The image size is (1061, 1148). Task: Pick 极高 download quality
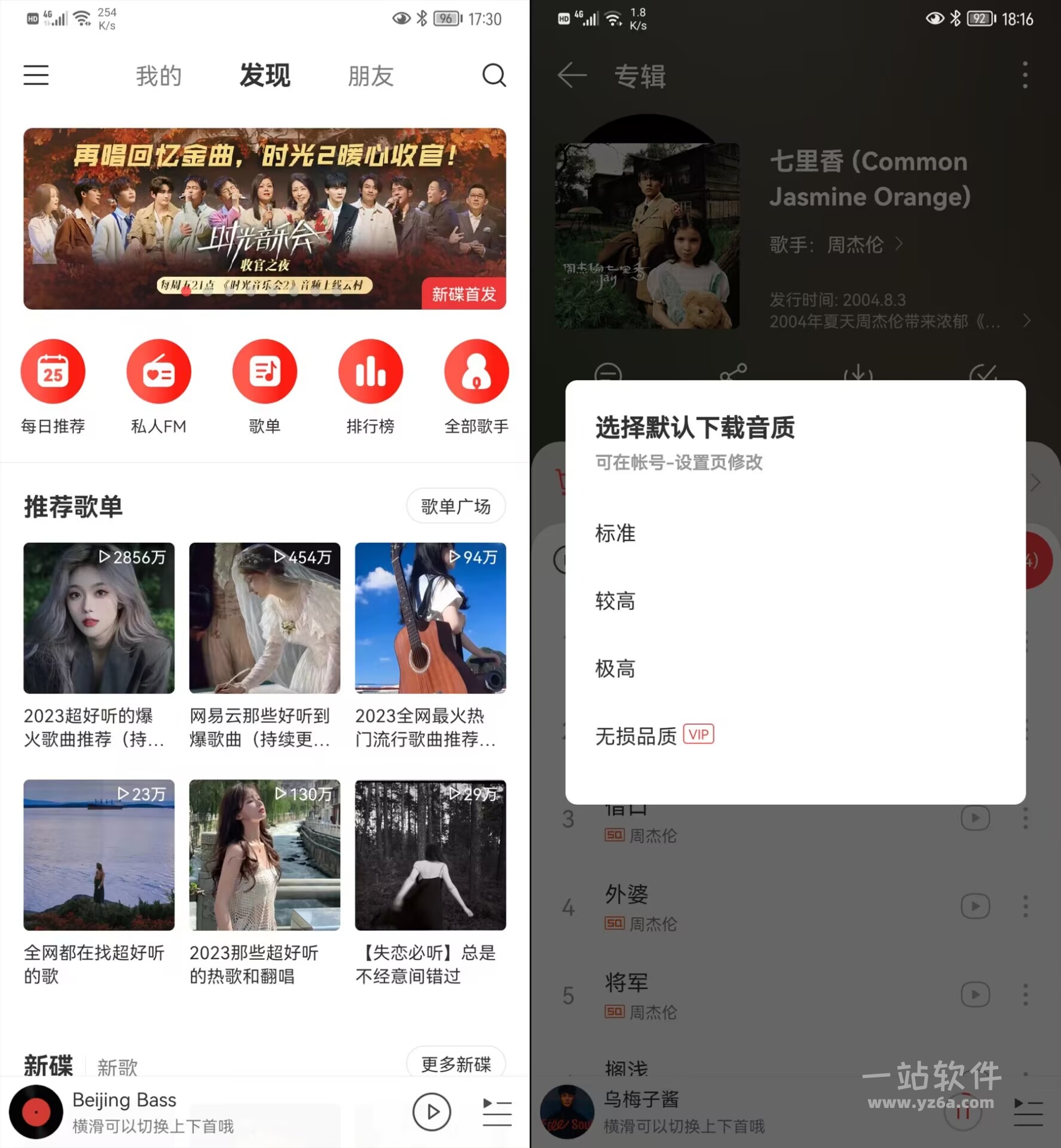click(616, 668)
